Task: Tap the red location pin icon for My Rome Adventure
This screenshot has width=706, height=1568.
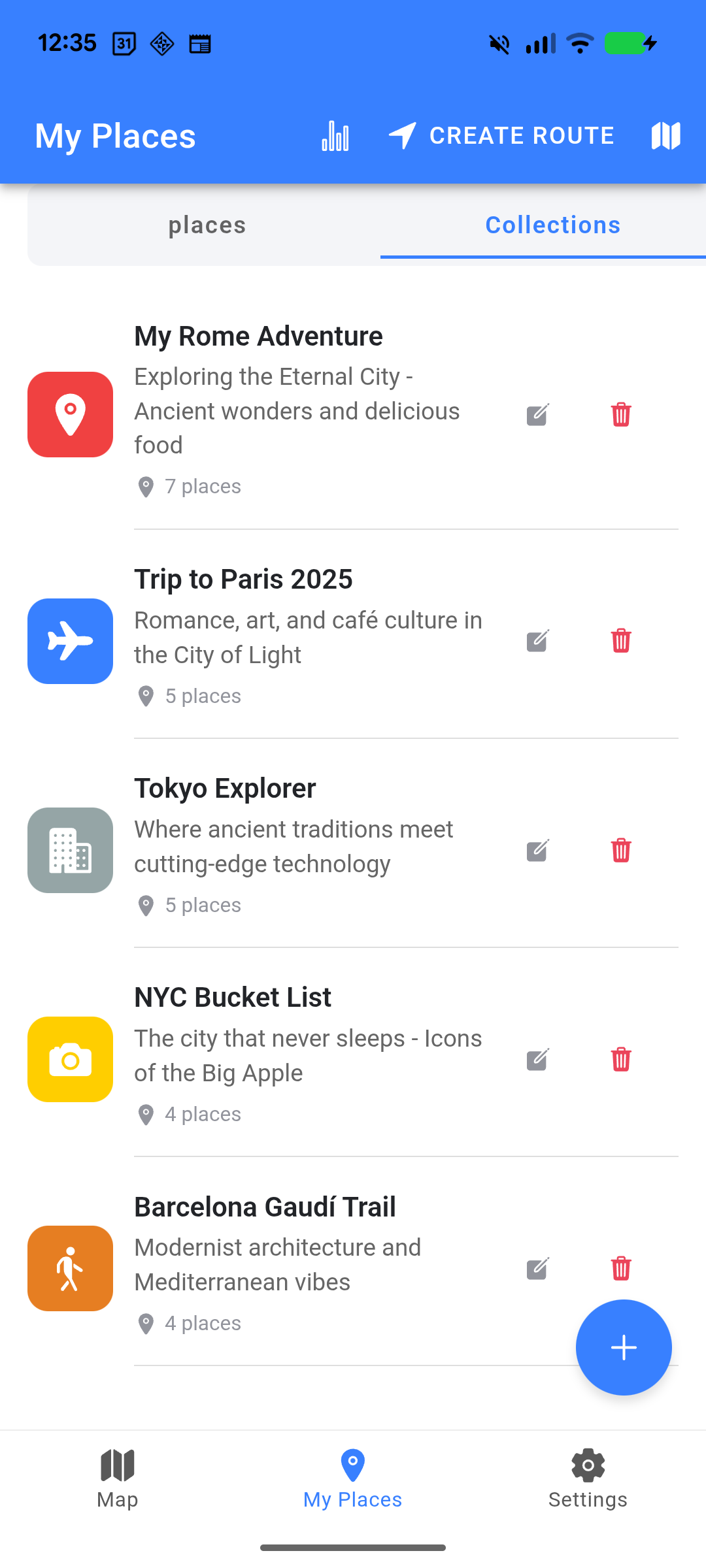Action: tap(70, 414)
